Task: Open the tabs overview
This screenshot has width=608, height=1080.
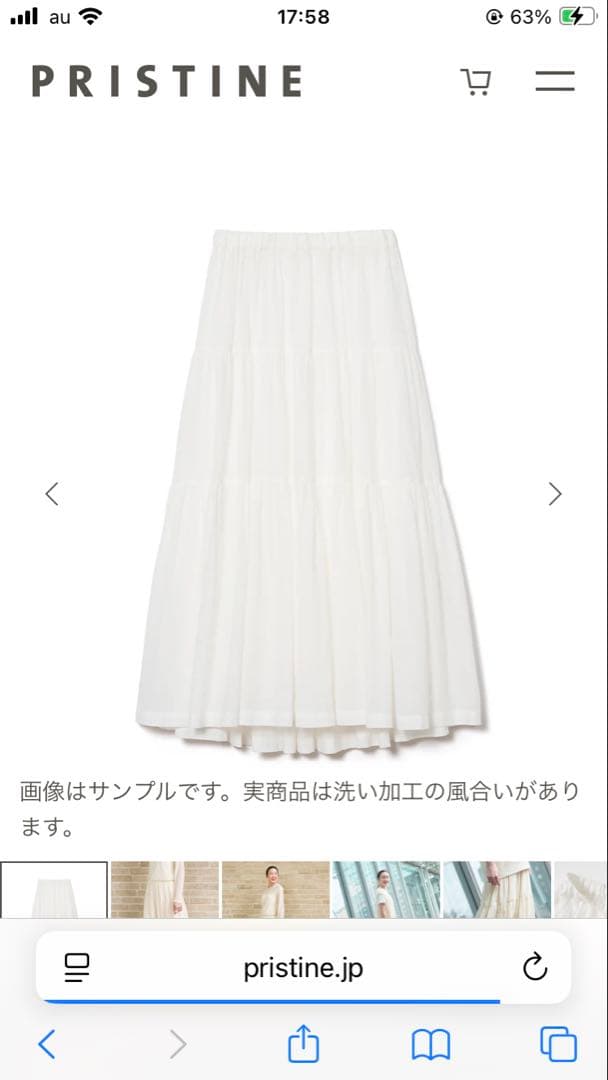Action: (558, 1045)
